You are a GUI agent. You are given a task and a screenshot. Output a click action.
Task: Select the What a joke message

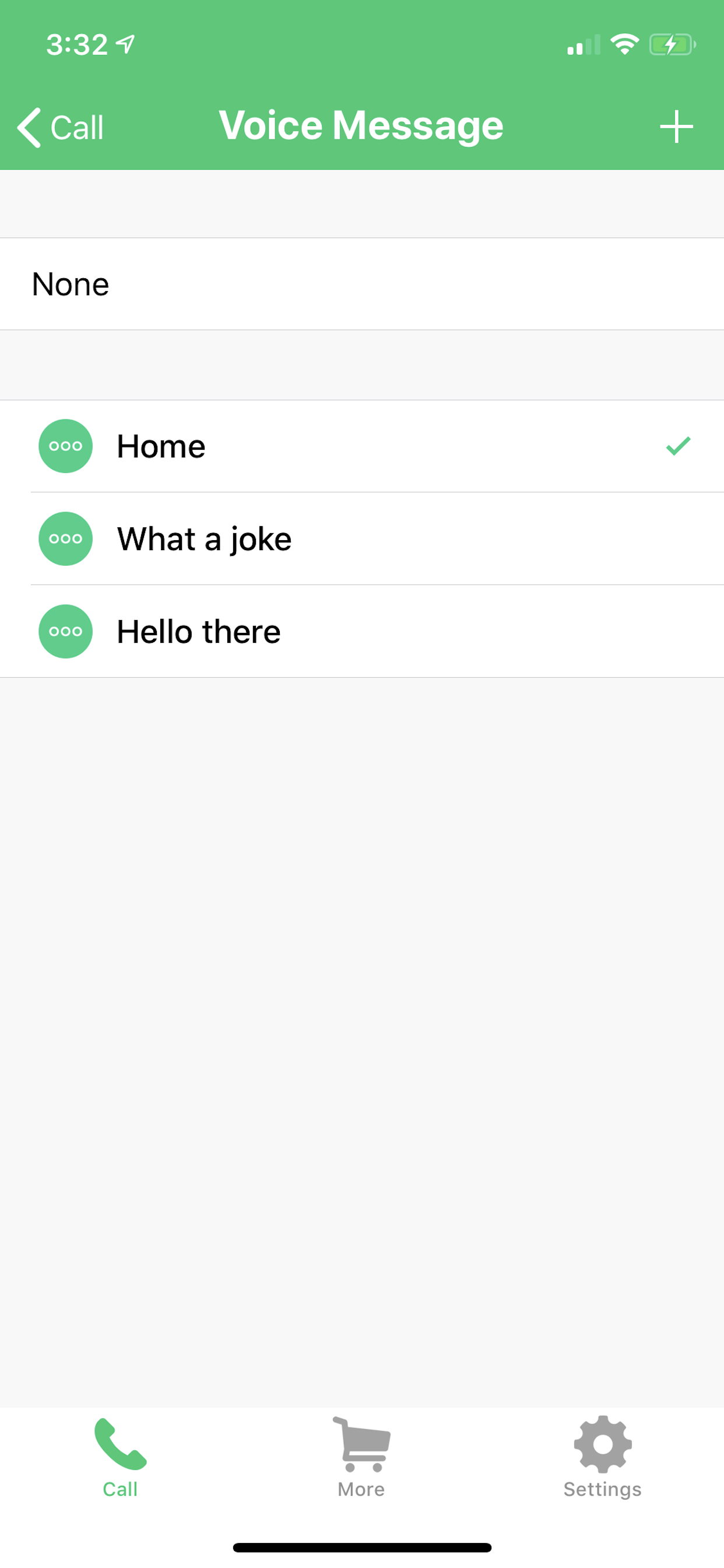tap(377, 538)
